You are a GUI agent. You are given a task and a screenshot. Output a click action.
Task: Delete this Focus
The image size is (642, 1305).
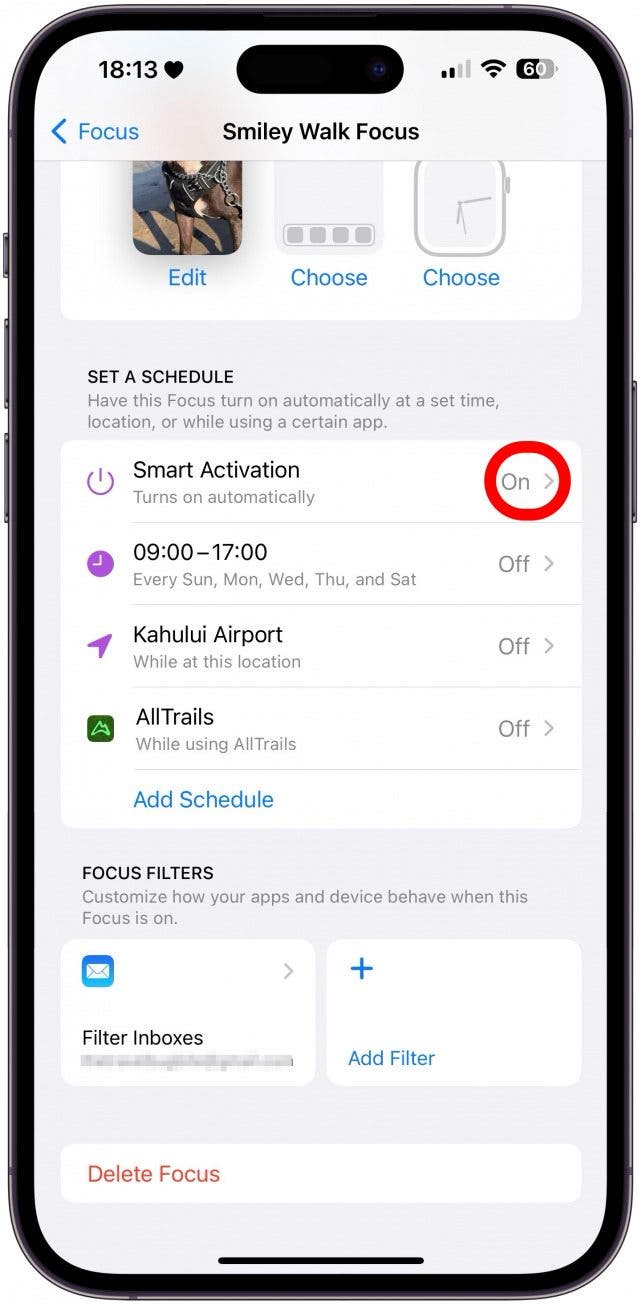154,1174
